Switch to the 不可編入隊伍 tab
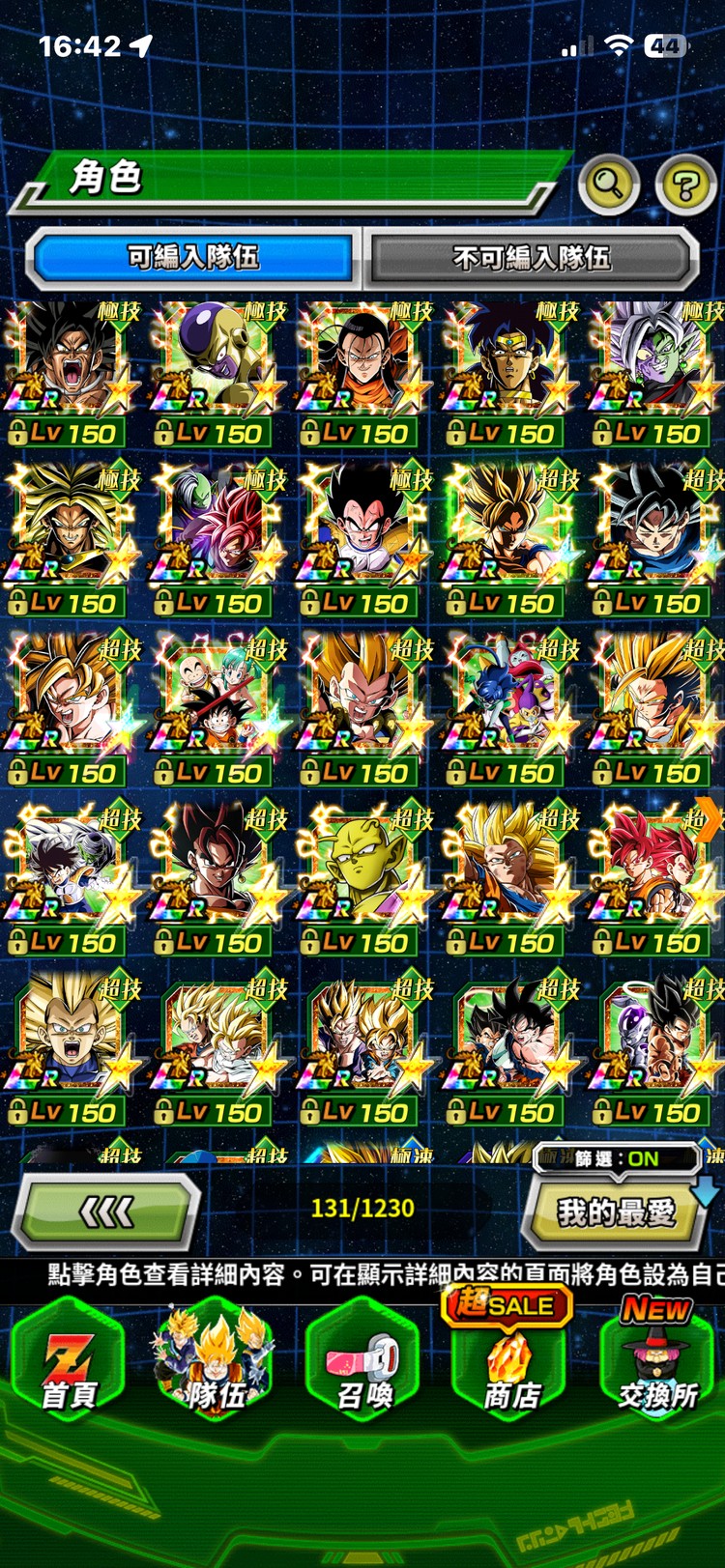 (532, 257)
